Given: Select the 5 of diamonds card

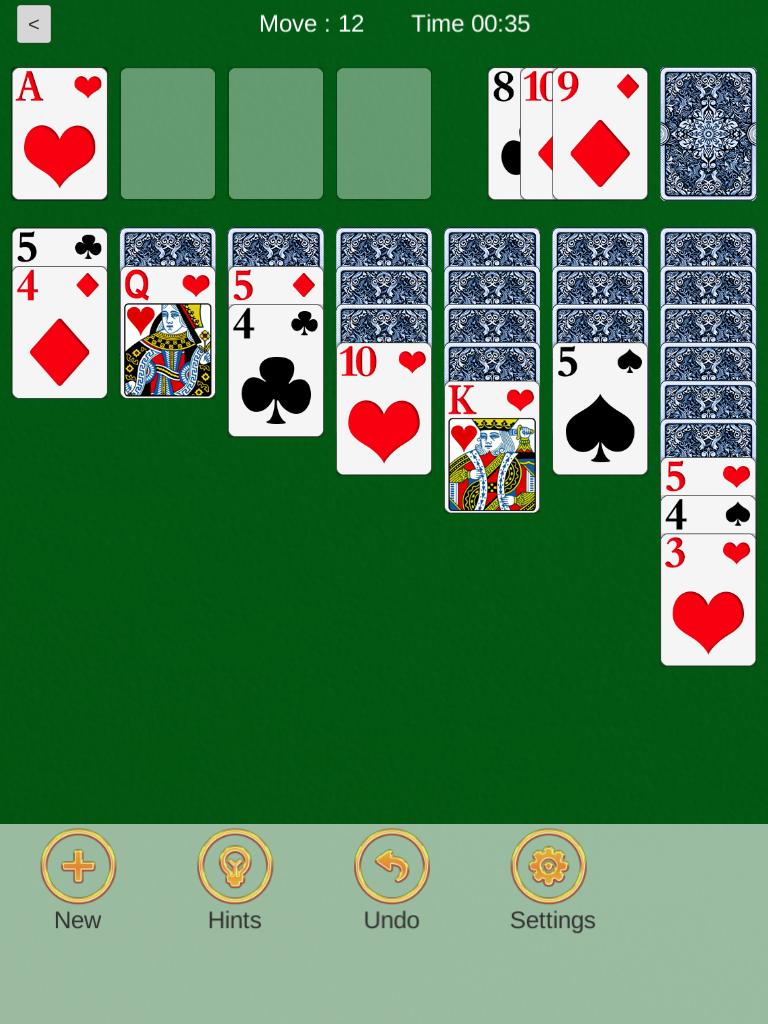Looking at the screenshot, I should click(276, 286).
